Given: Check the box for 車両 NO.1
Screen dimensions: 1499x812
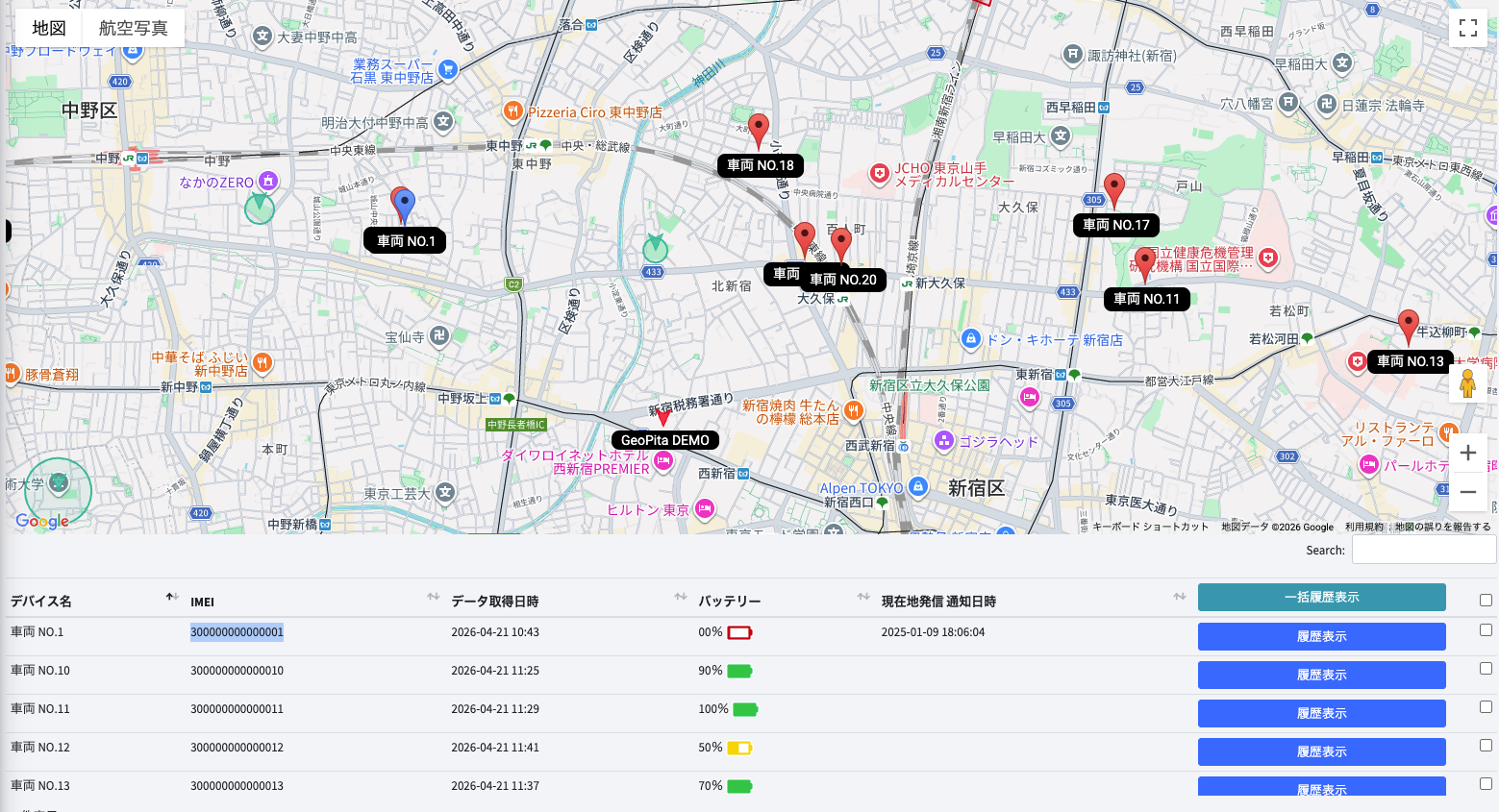Looking at the screenshot, I should click(1486, 630).
